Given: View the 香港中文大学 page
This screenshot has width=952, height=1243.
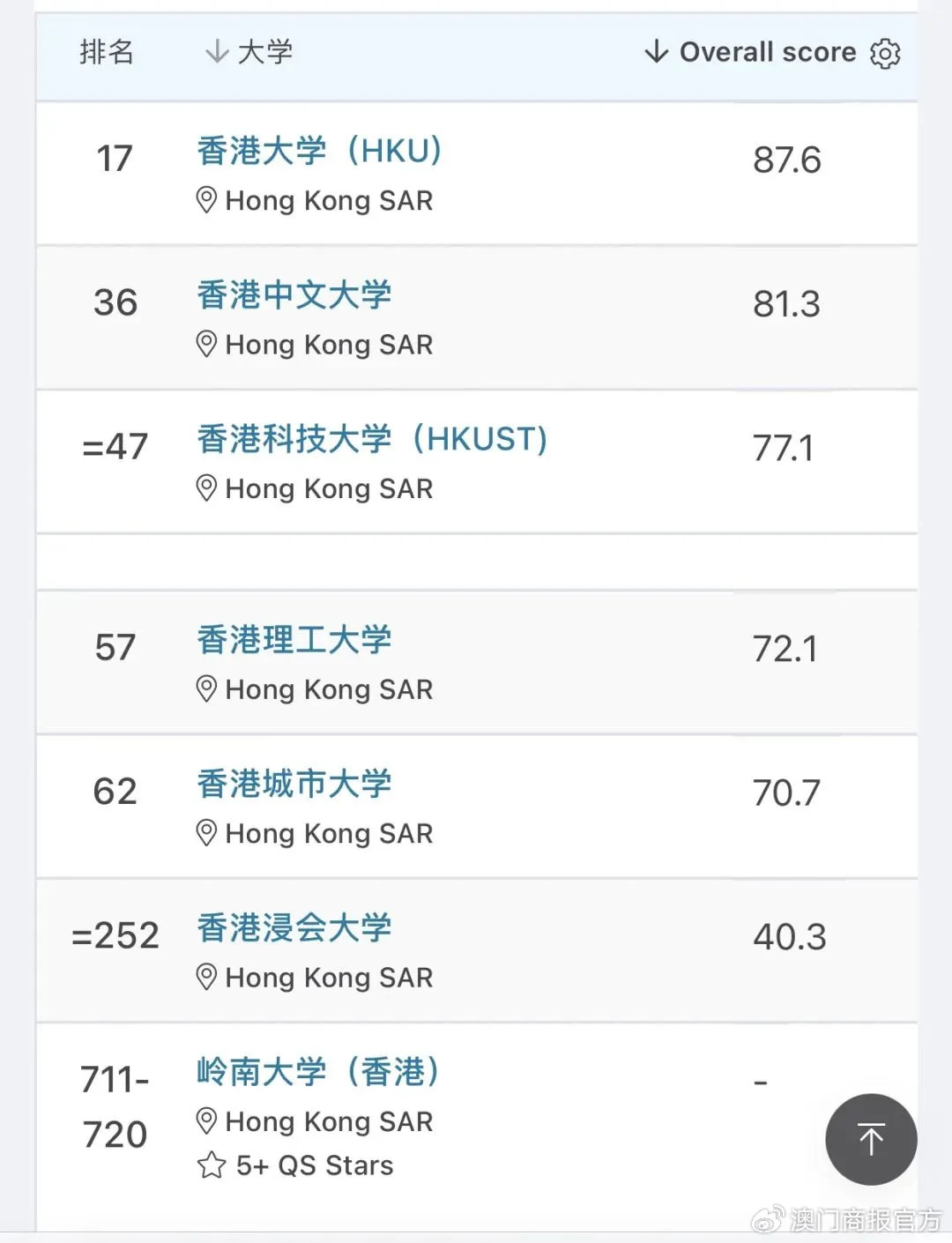Looking at the screenshot, I should coord(294,295).
